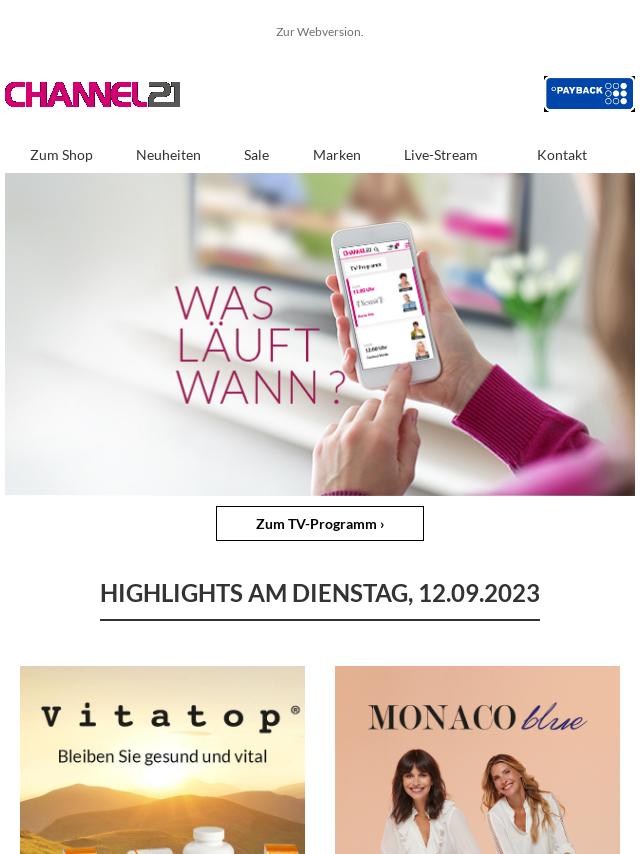Open Zum Shop in the menu

[61, 155]
